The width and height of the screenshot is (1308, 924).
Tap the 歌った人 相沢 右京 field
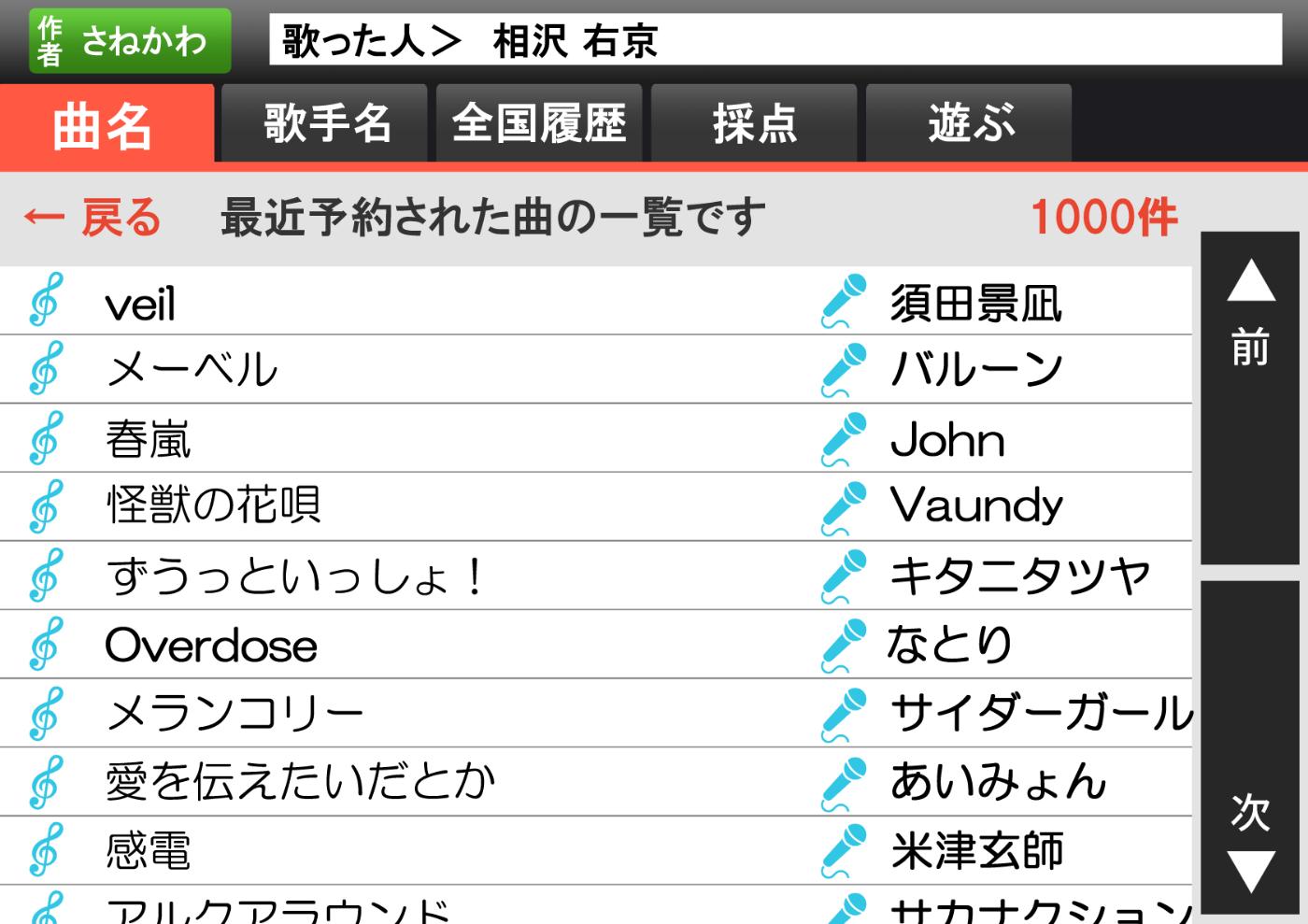pos(775,40)
